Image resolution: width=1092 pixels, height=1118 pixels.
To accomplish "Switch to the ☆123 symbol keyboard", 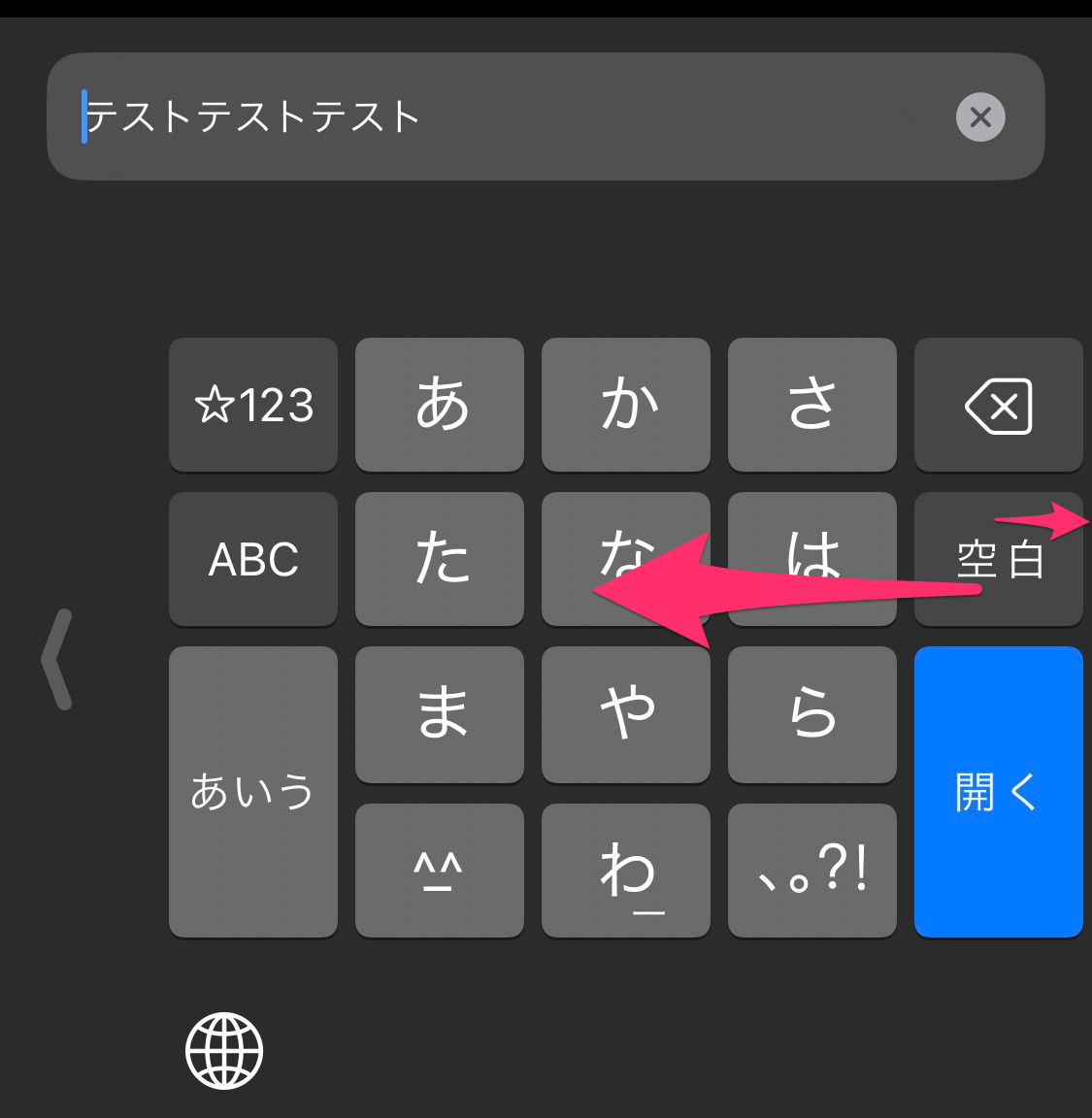I will tap(253, 405).
